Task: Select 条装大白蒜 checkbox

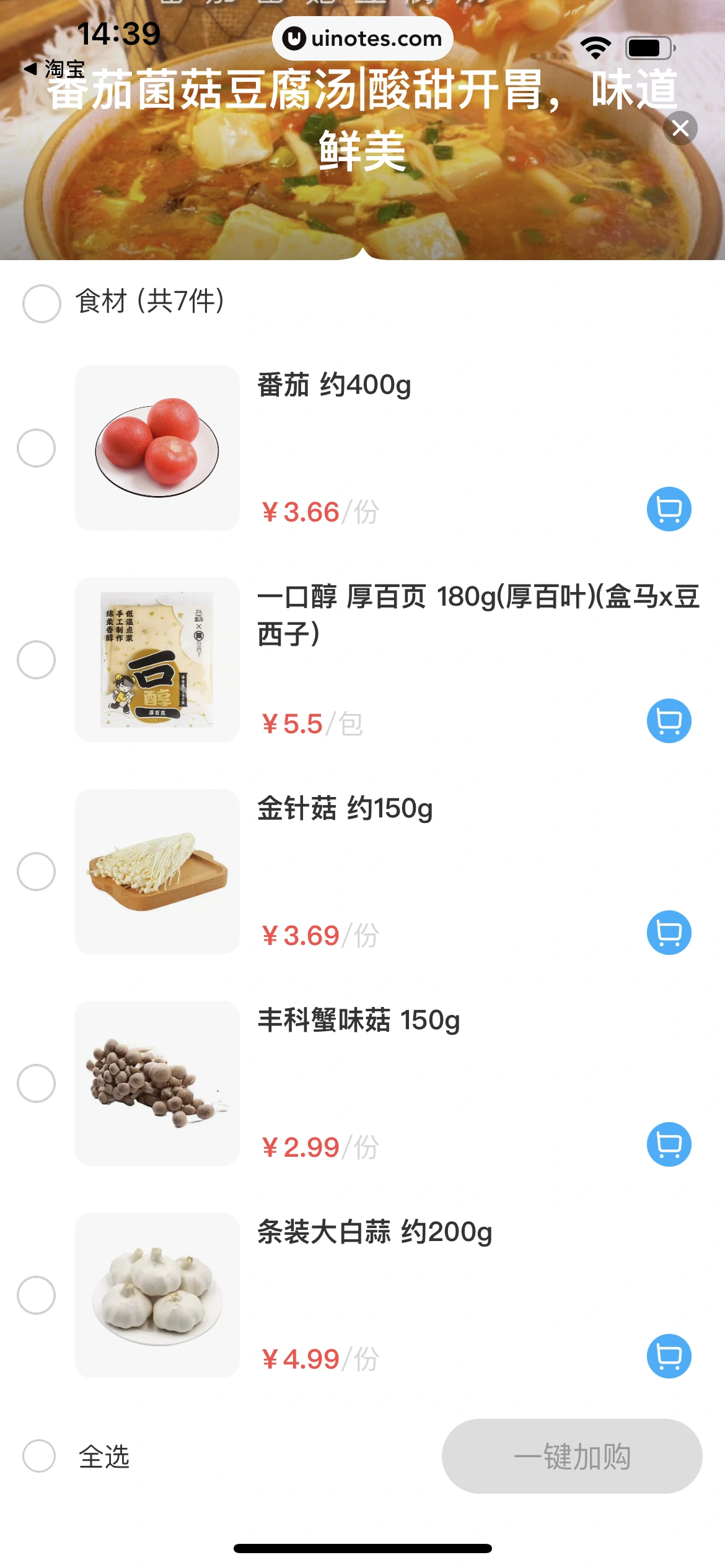Action: tap(38, 1294)
